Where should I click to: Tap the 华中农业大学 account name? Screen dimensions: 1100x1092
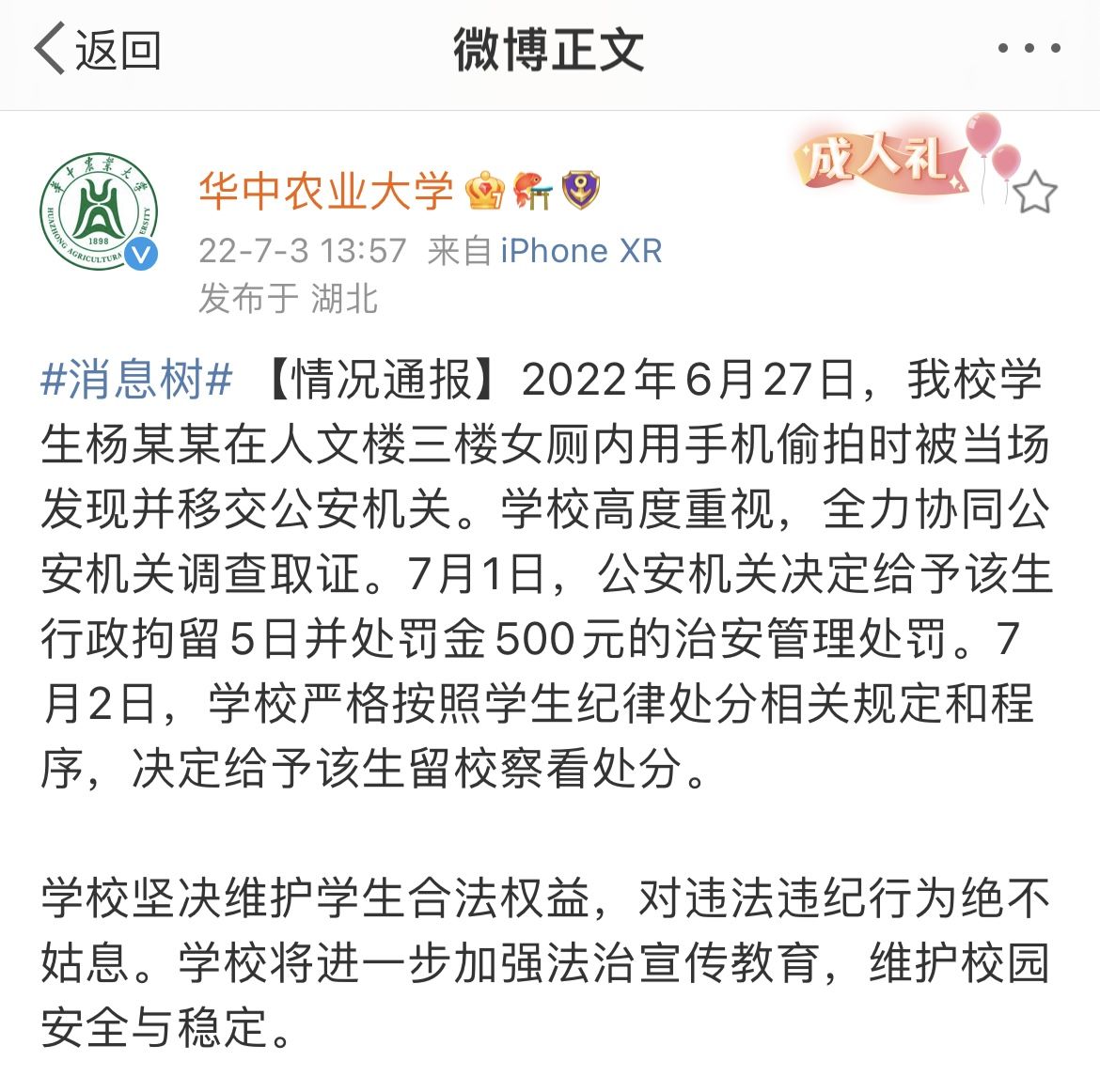(x=325, y=191)
